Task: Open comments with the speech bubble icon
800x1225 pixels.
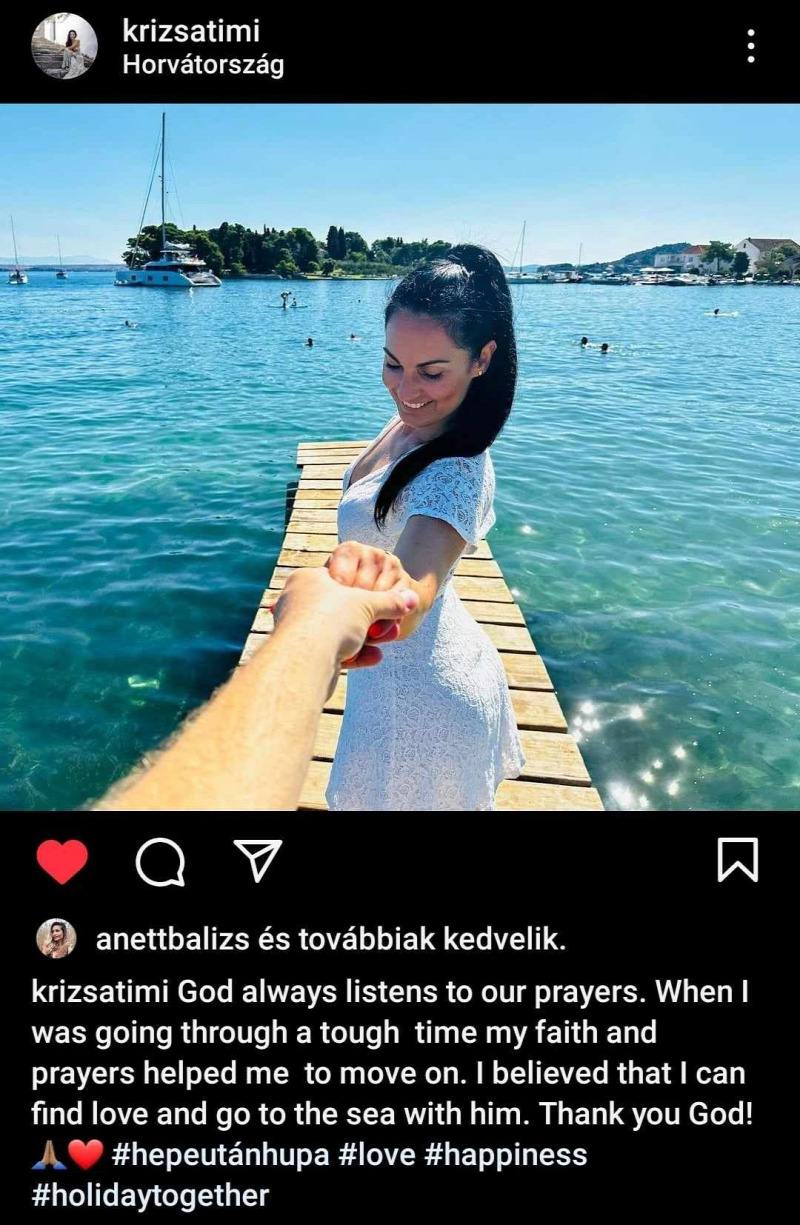Action: pos(160,861)
